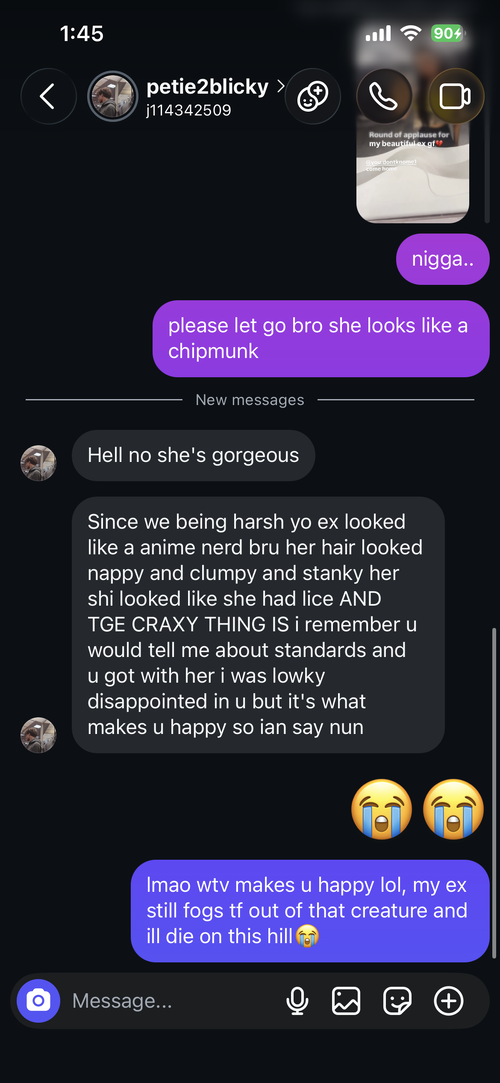Start a video call with petie2blicky
Screen dimensions: 500x1083
click(x=456, y=97)
